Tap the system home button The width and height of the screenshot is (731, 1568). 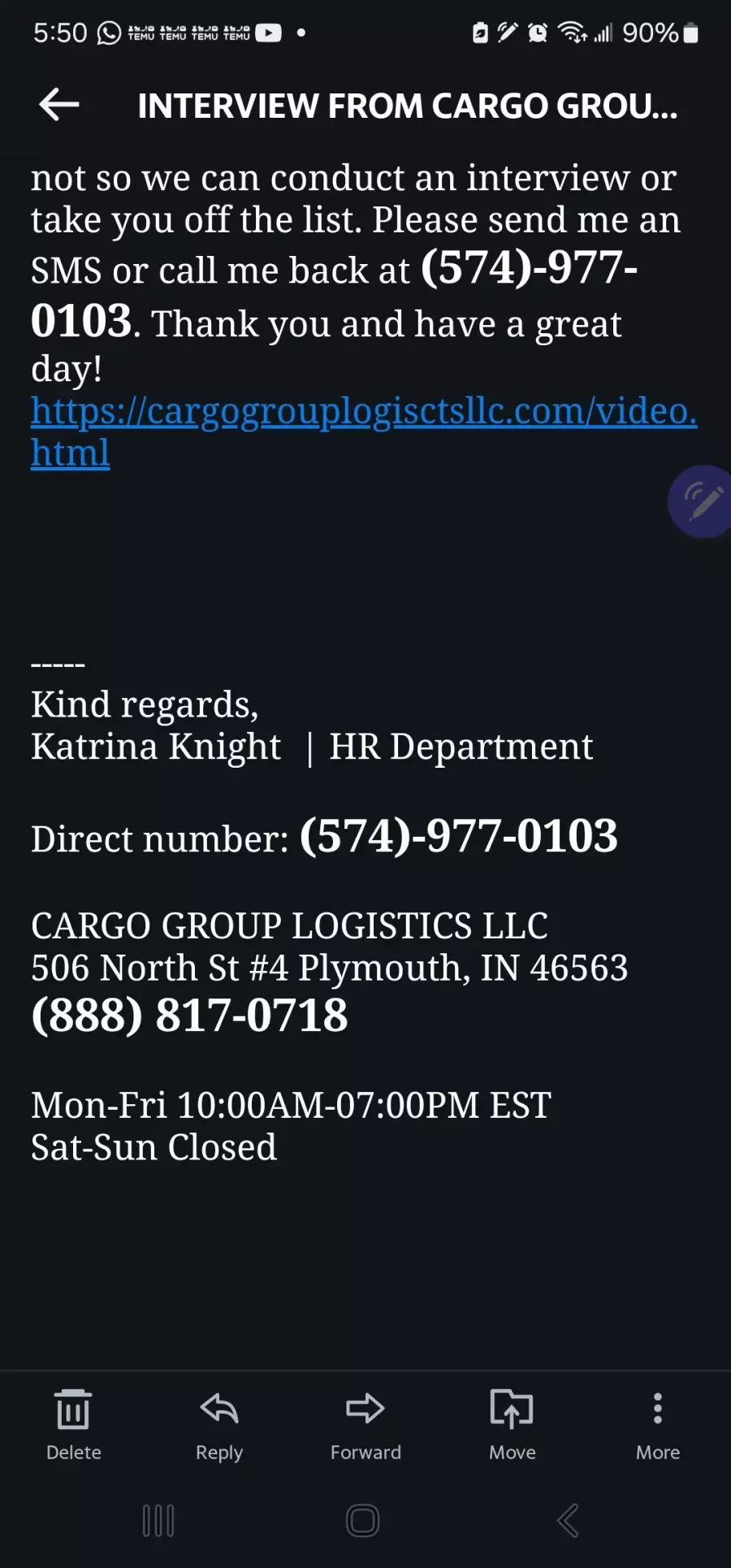pyautogui.click(x=363, y=1520)
